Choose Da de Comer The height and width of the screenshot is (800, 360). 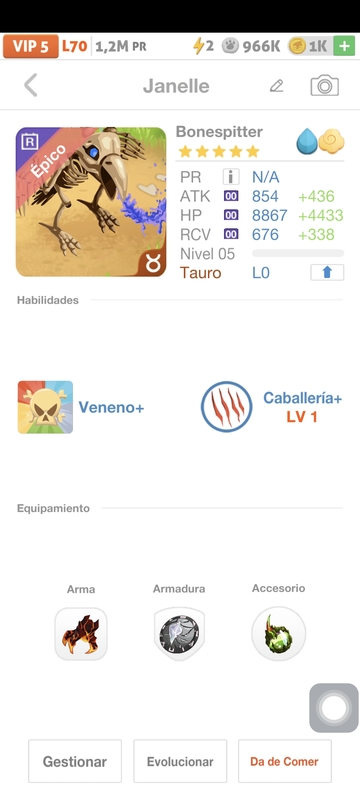tap(285, 761)
